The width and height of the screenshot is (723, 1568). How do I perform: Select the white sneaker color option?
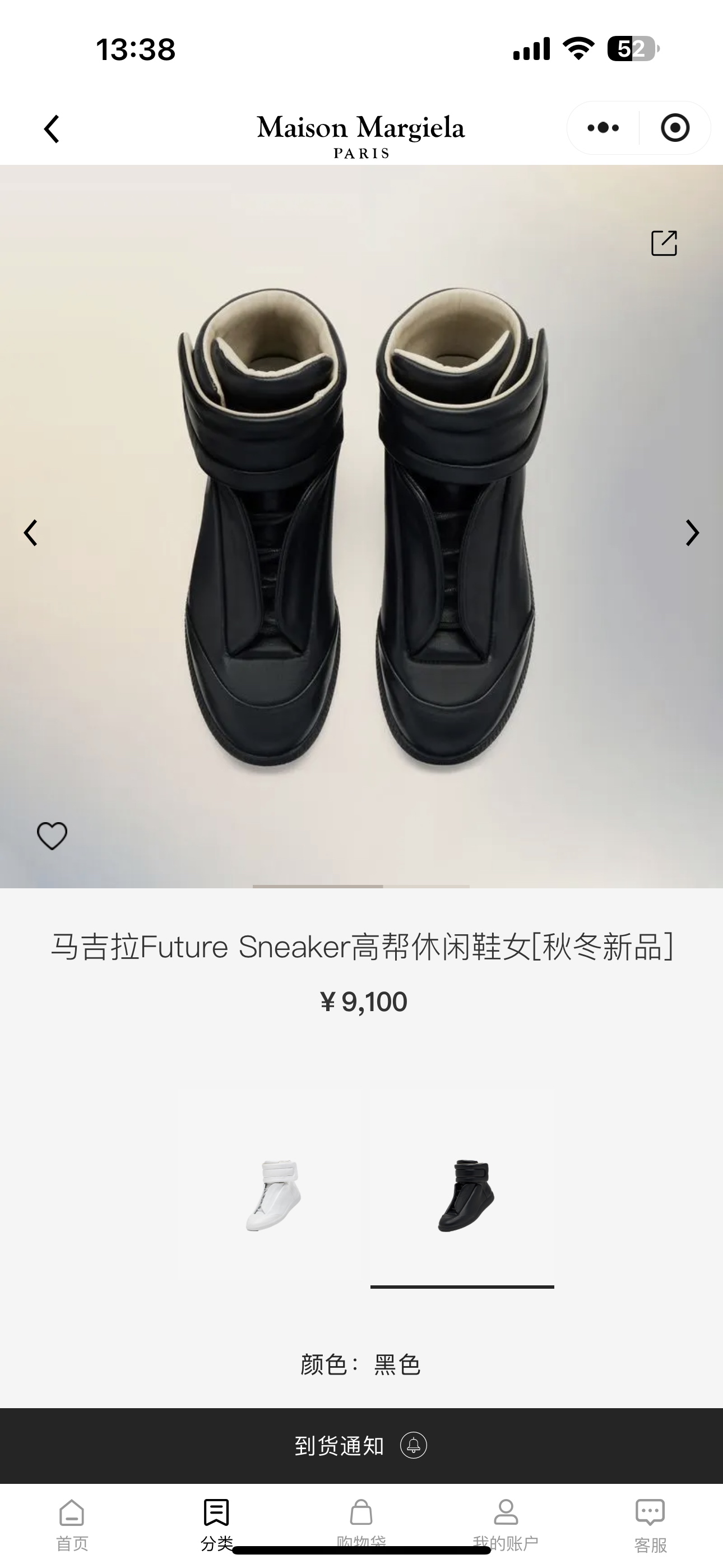click(274, 1196)
